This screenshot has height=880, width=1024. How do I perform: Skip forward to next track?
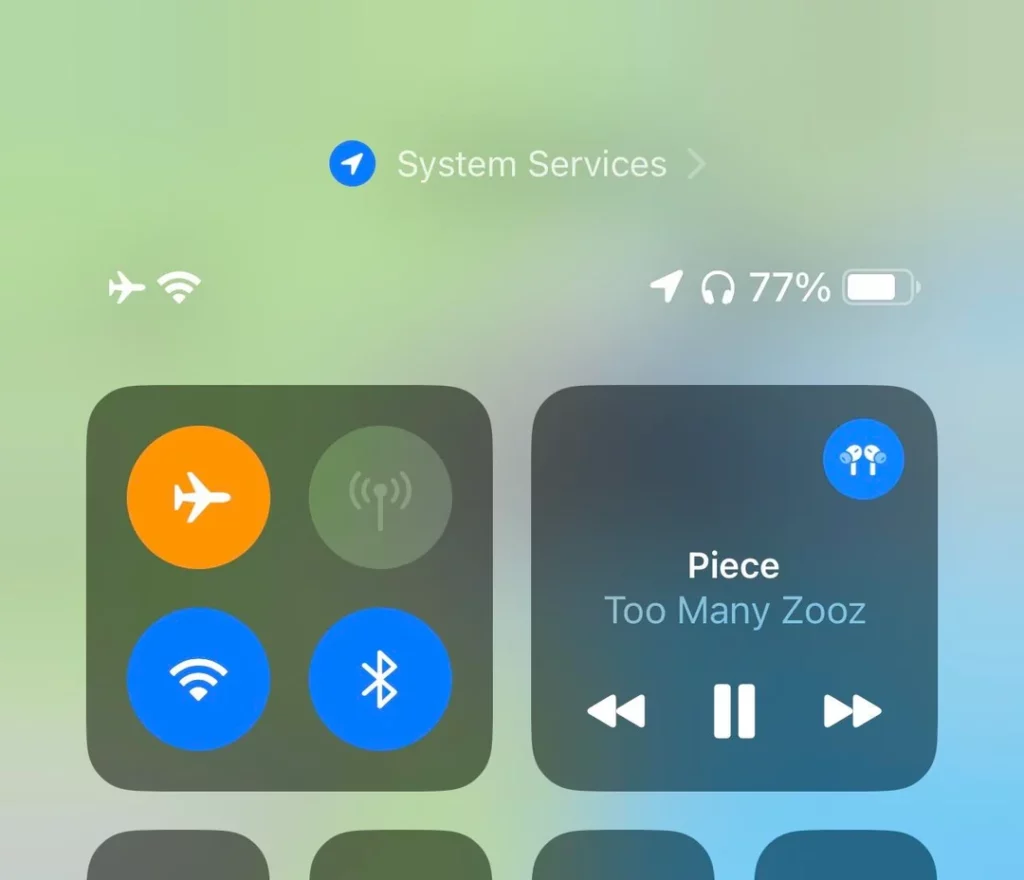[x=852, y=712]
